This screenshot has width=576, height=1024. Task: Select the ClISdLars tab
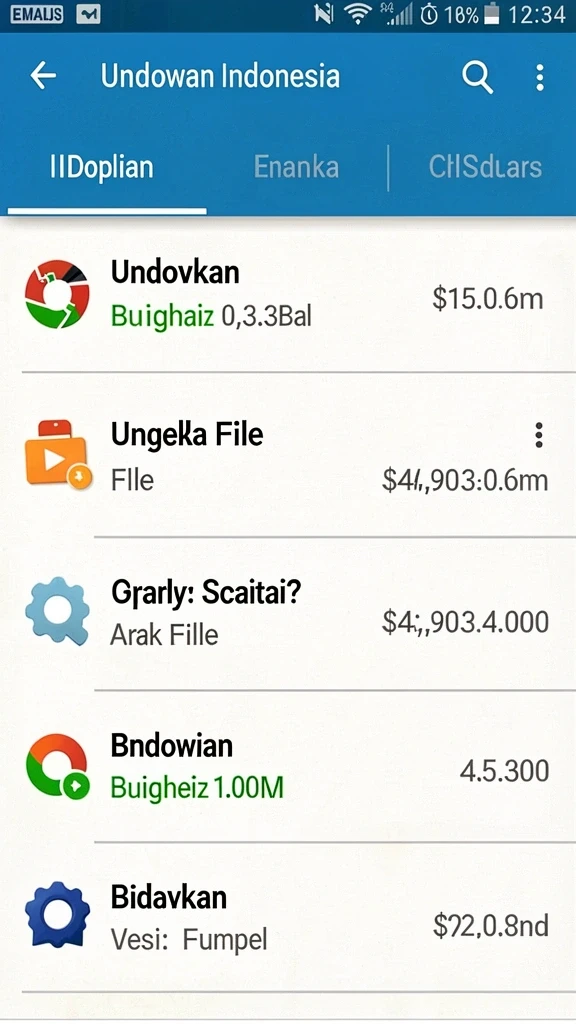[485, 167]
